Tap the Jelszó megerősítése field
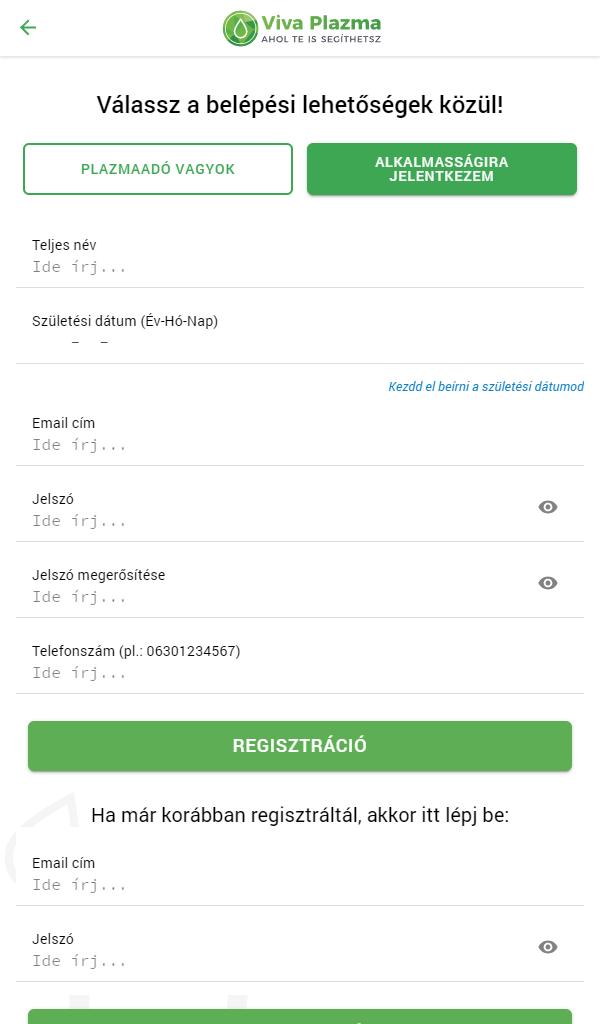This screenshot has height=1024, width=600. click(281, 596)
